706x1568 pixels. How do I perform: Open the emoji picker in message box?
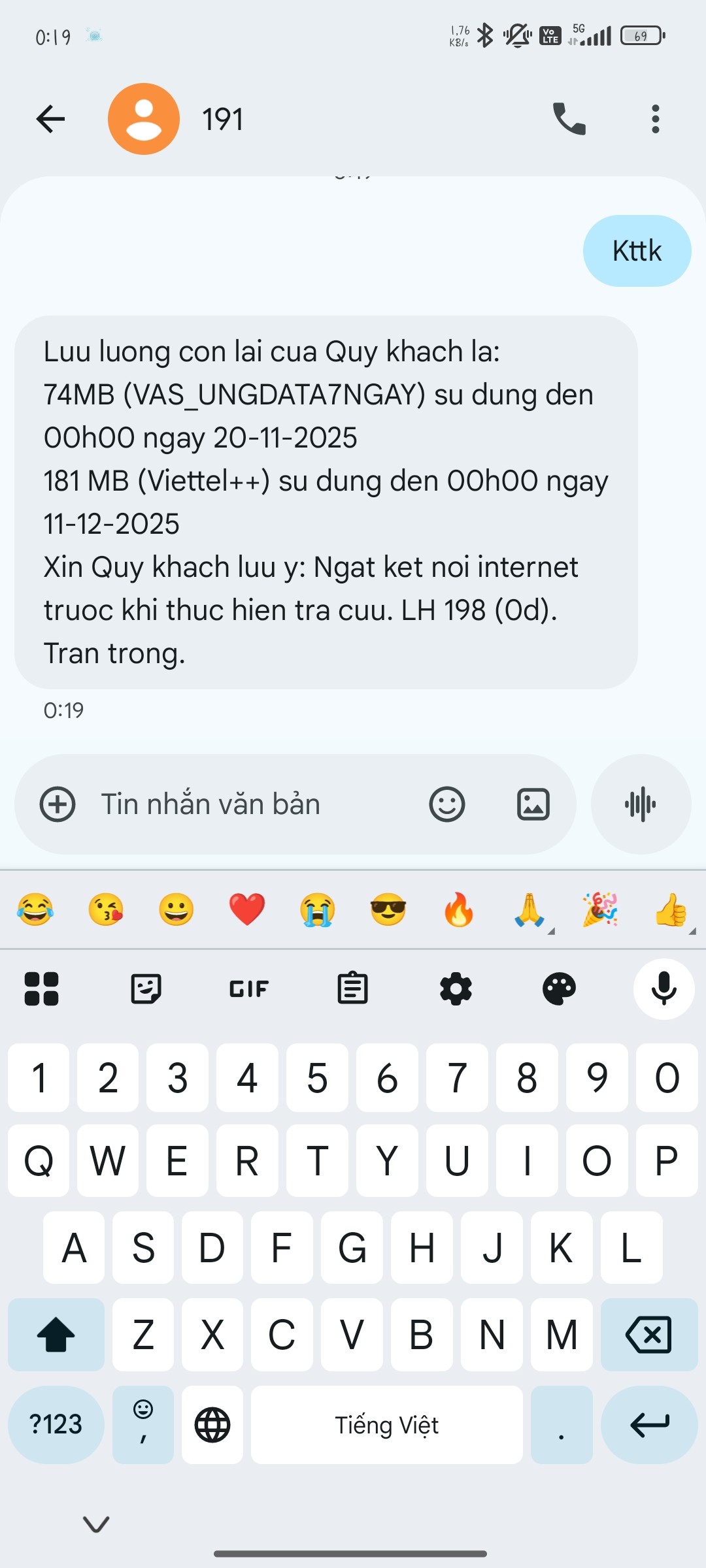click(x=447, y=804)
